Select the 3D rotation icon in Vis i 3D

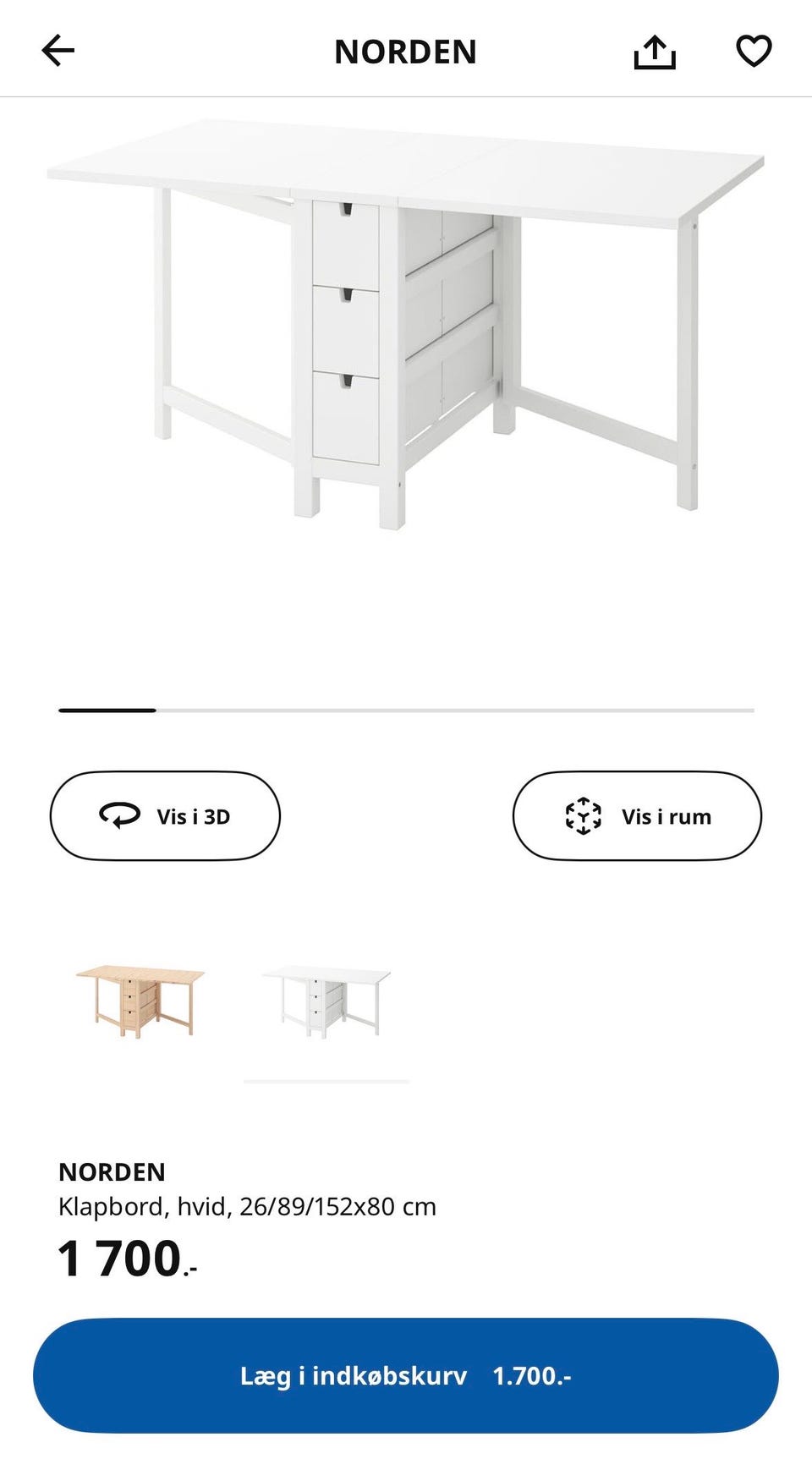pos(118,815)
